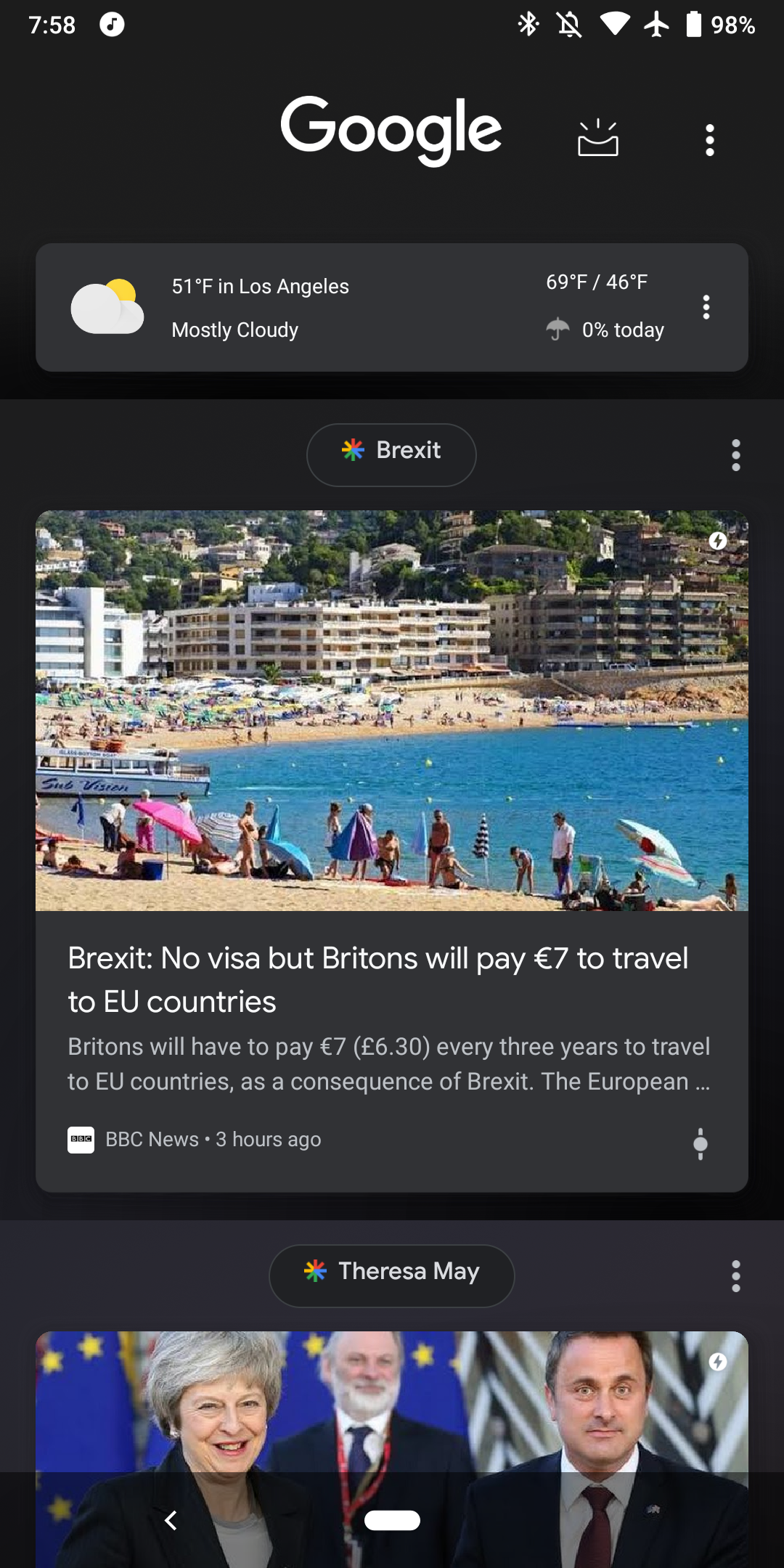Select the Theresa May topic chip
784x1568 pixels.
click(391, 1275)
